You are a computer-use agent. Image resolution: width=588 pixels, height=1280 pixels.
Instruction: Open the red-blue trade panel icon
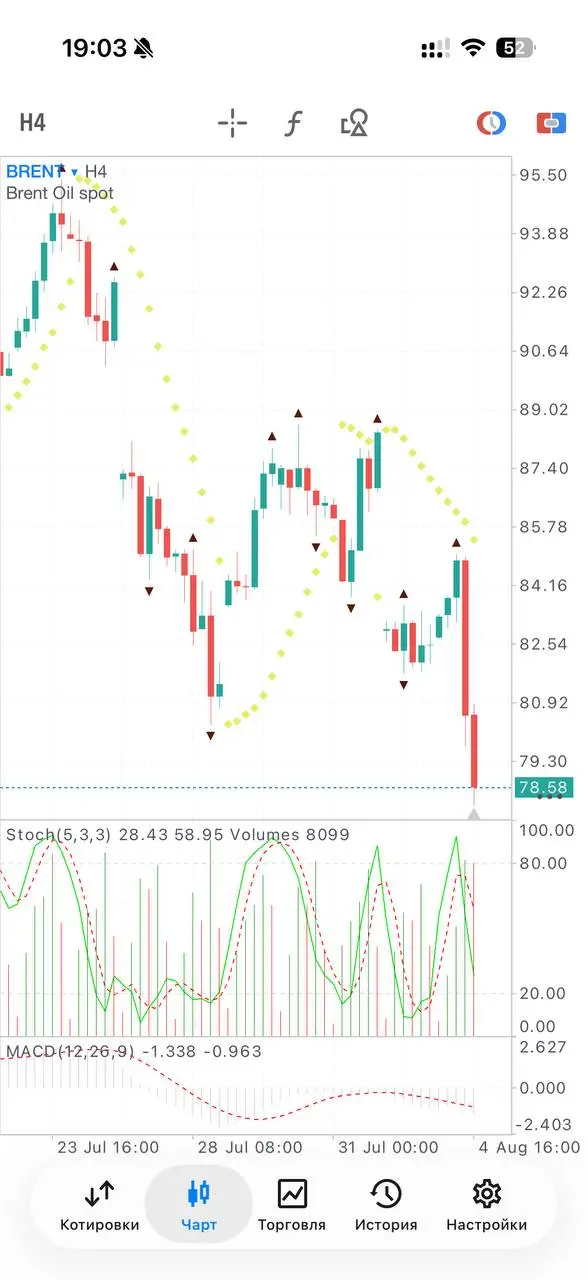pos(552,123)
